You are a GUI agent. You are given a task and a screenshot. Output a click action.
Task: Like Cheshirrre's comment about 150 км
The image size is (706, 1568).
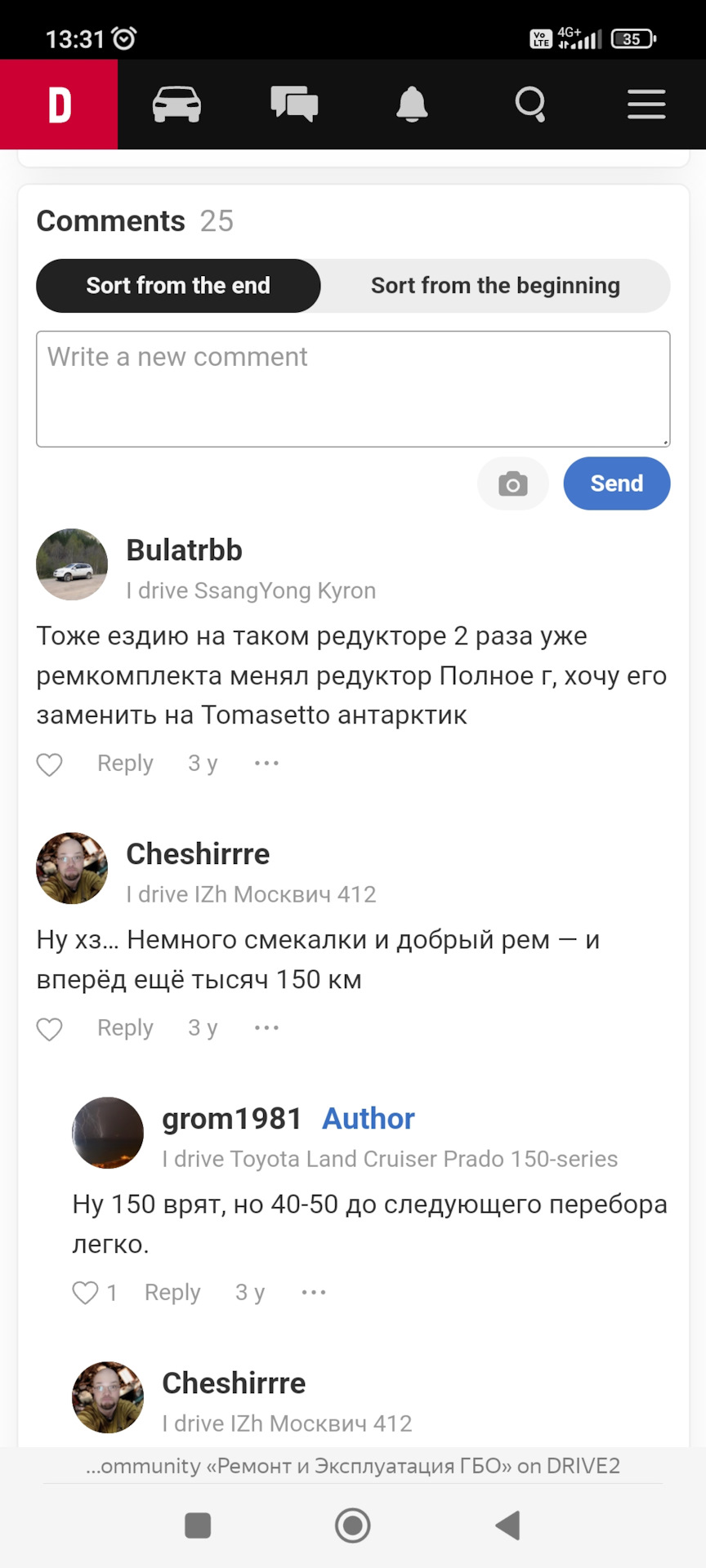50,1029
